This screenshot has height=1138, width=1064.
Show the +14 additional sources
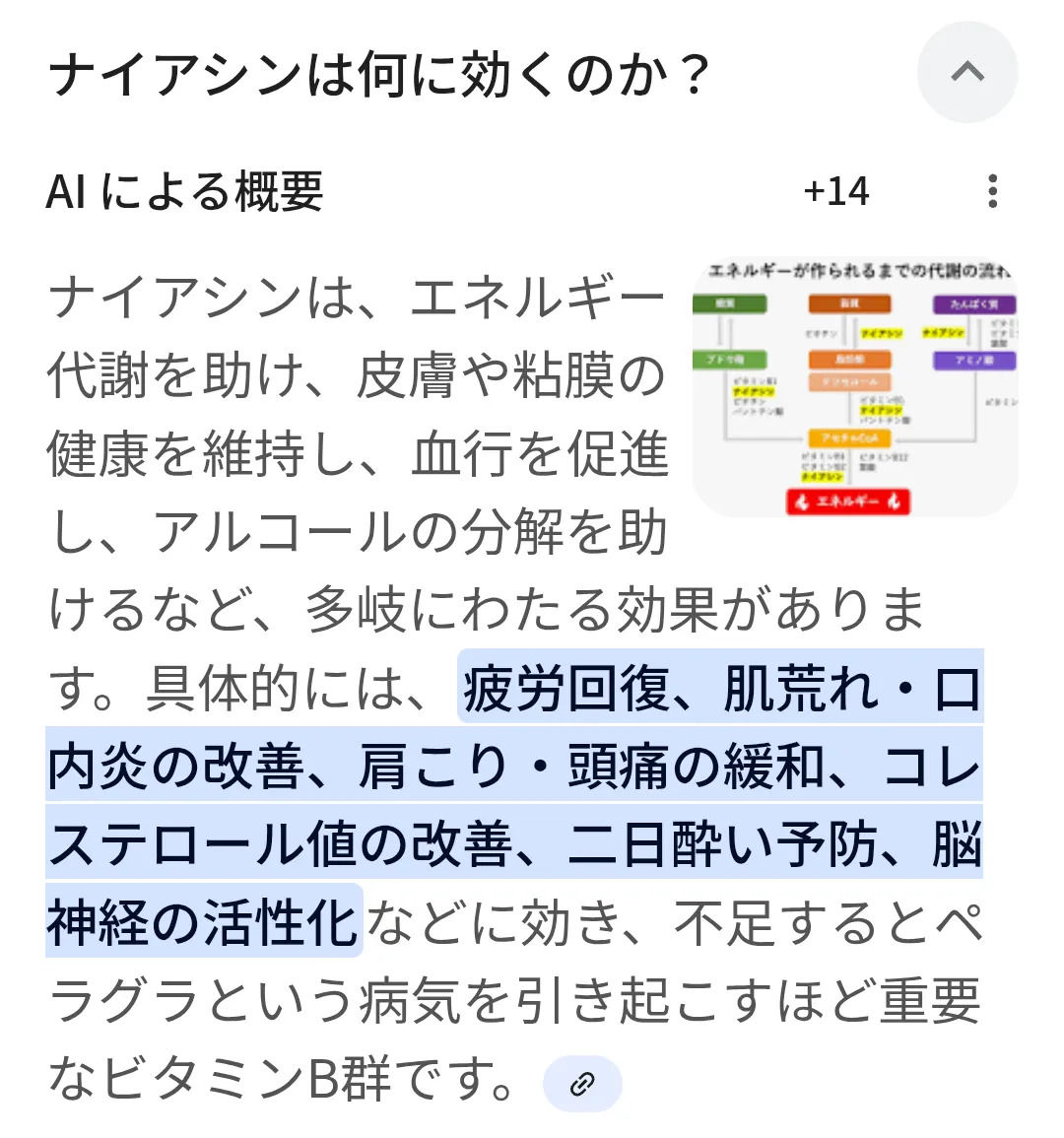coord(835,191)
